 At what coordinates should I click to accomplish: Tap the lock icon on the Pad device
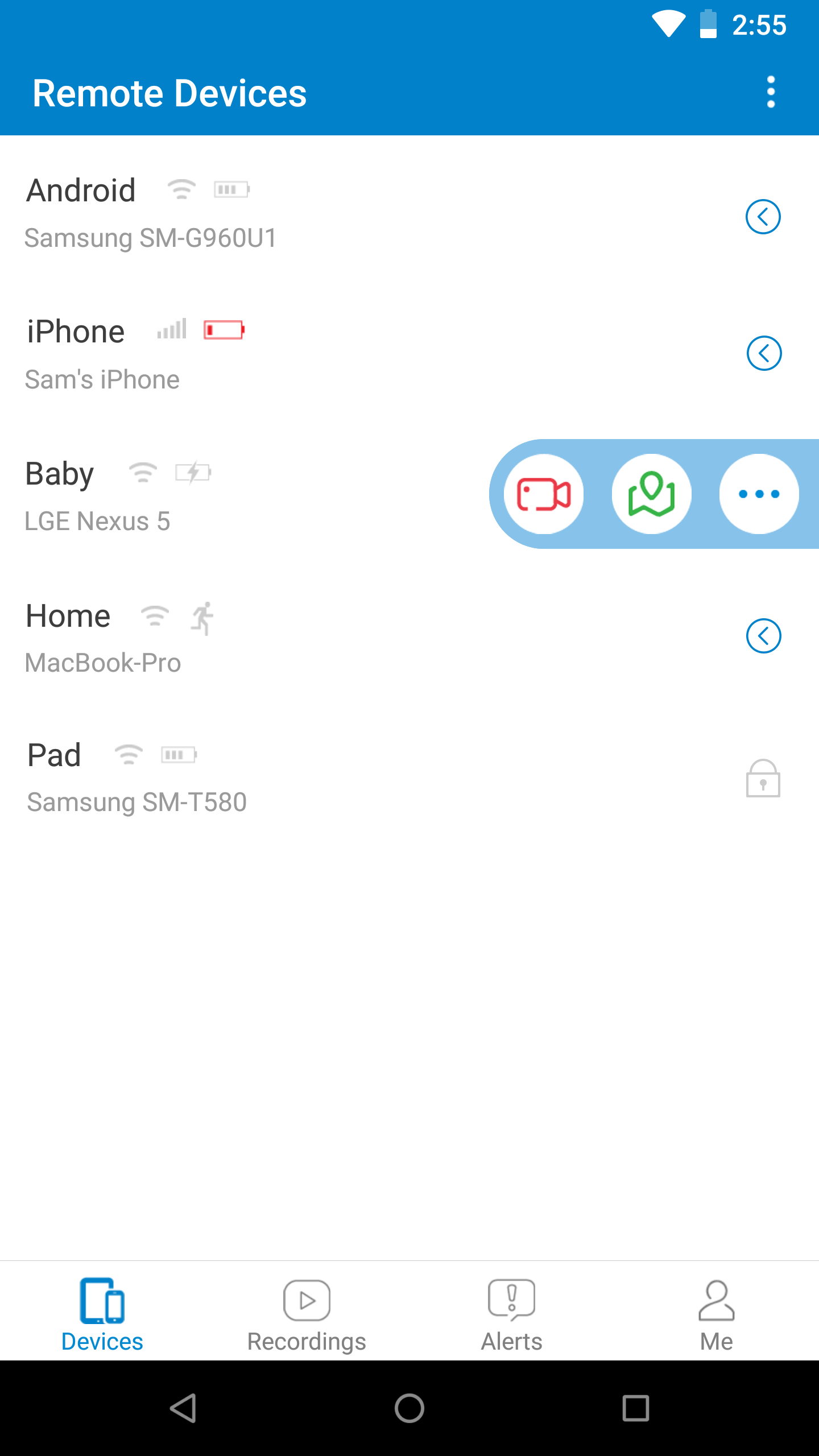[x=763, y=779]
